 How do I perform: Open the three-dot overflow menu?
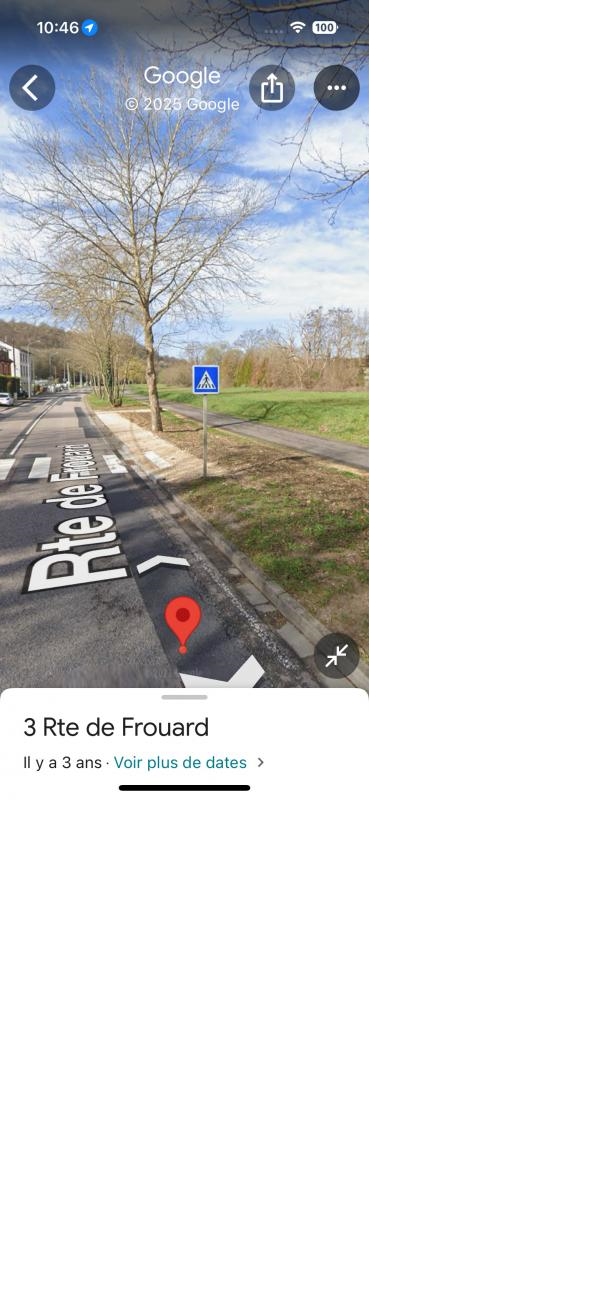[x=337, y=88]
